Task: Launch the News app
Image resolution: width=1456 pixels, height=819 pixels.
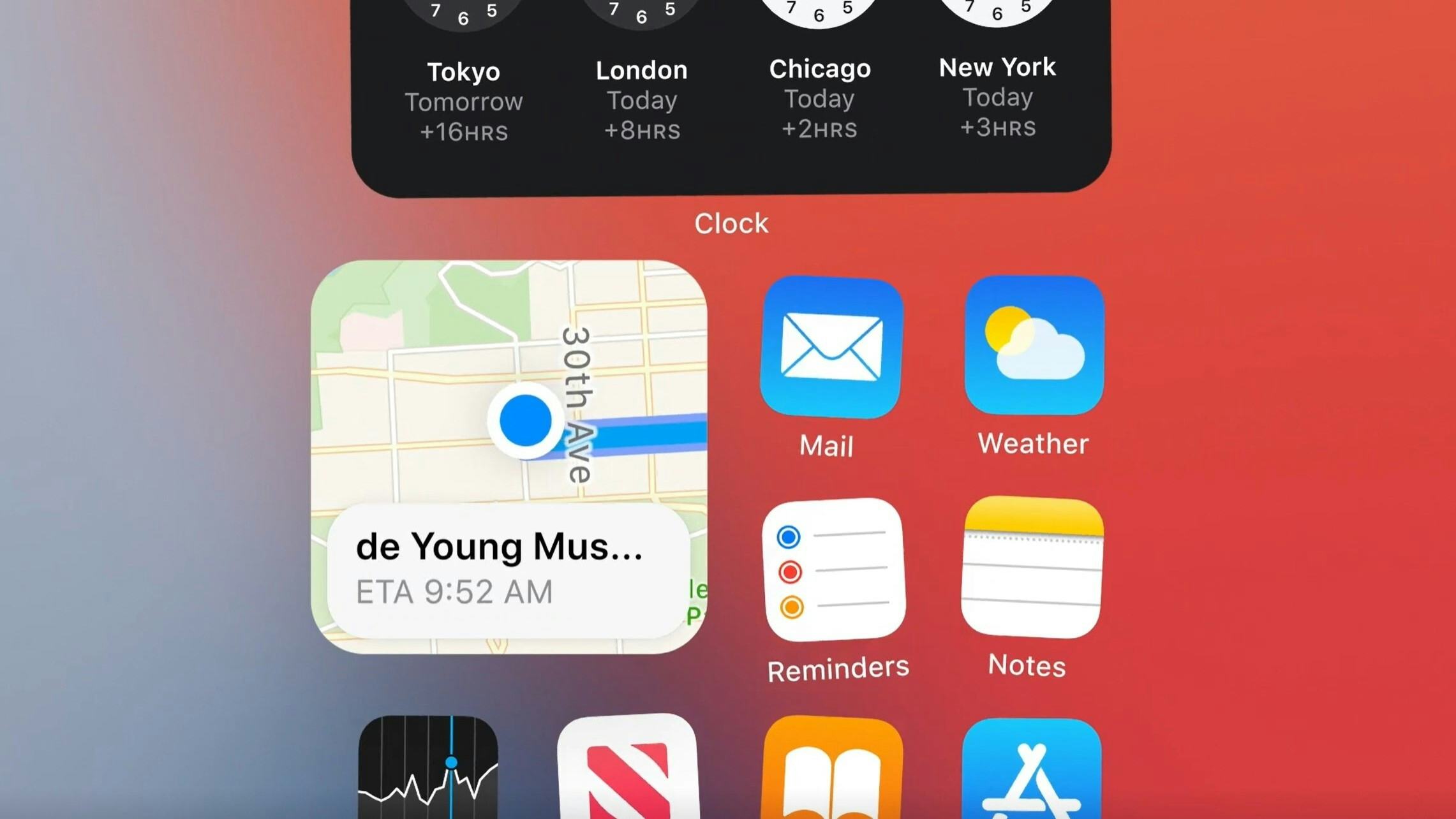Action: click(628, 769)
